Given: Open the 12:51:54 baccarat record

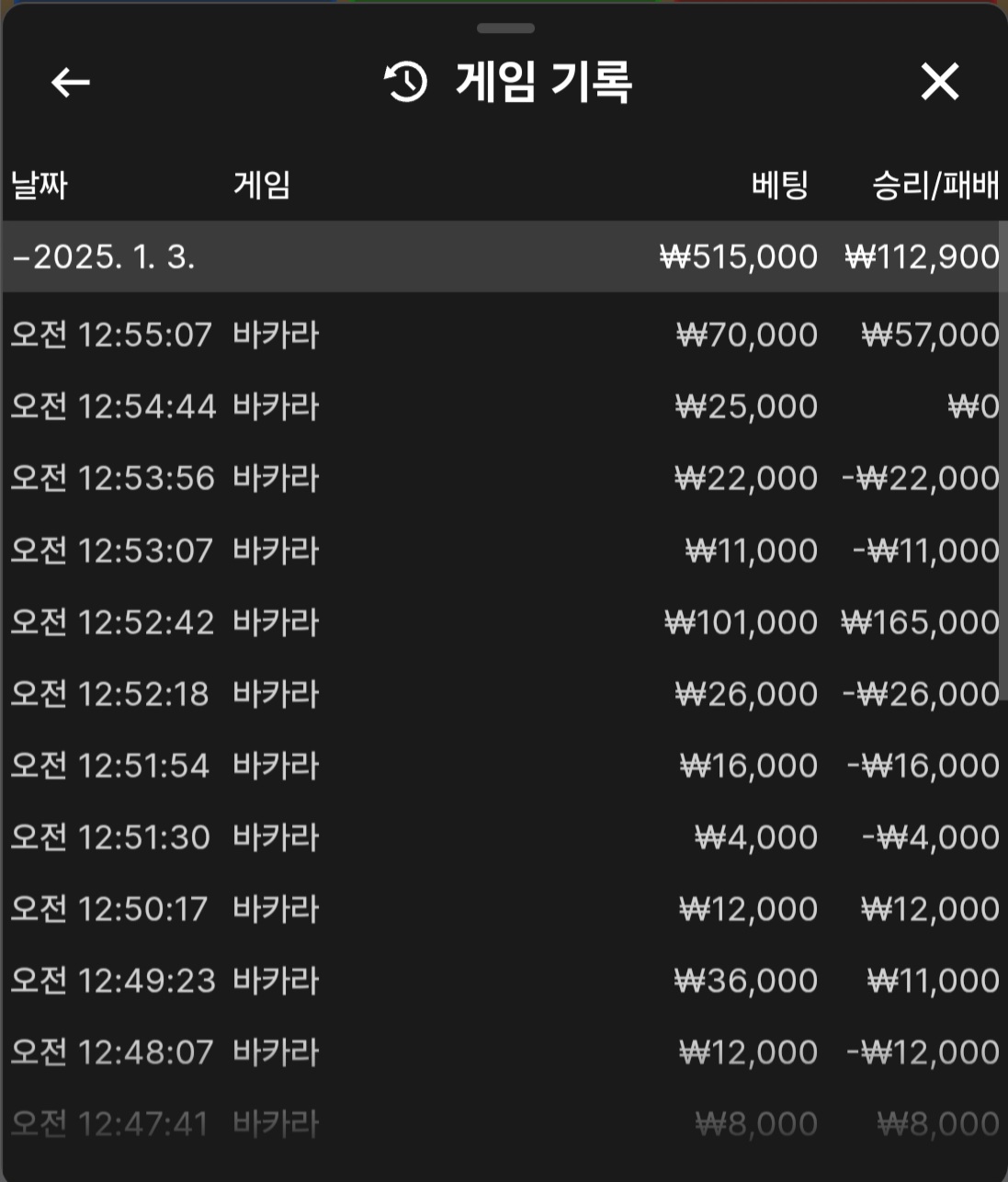Looking at the screenshot, I should [x=504, y=766].
